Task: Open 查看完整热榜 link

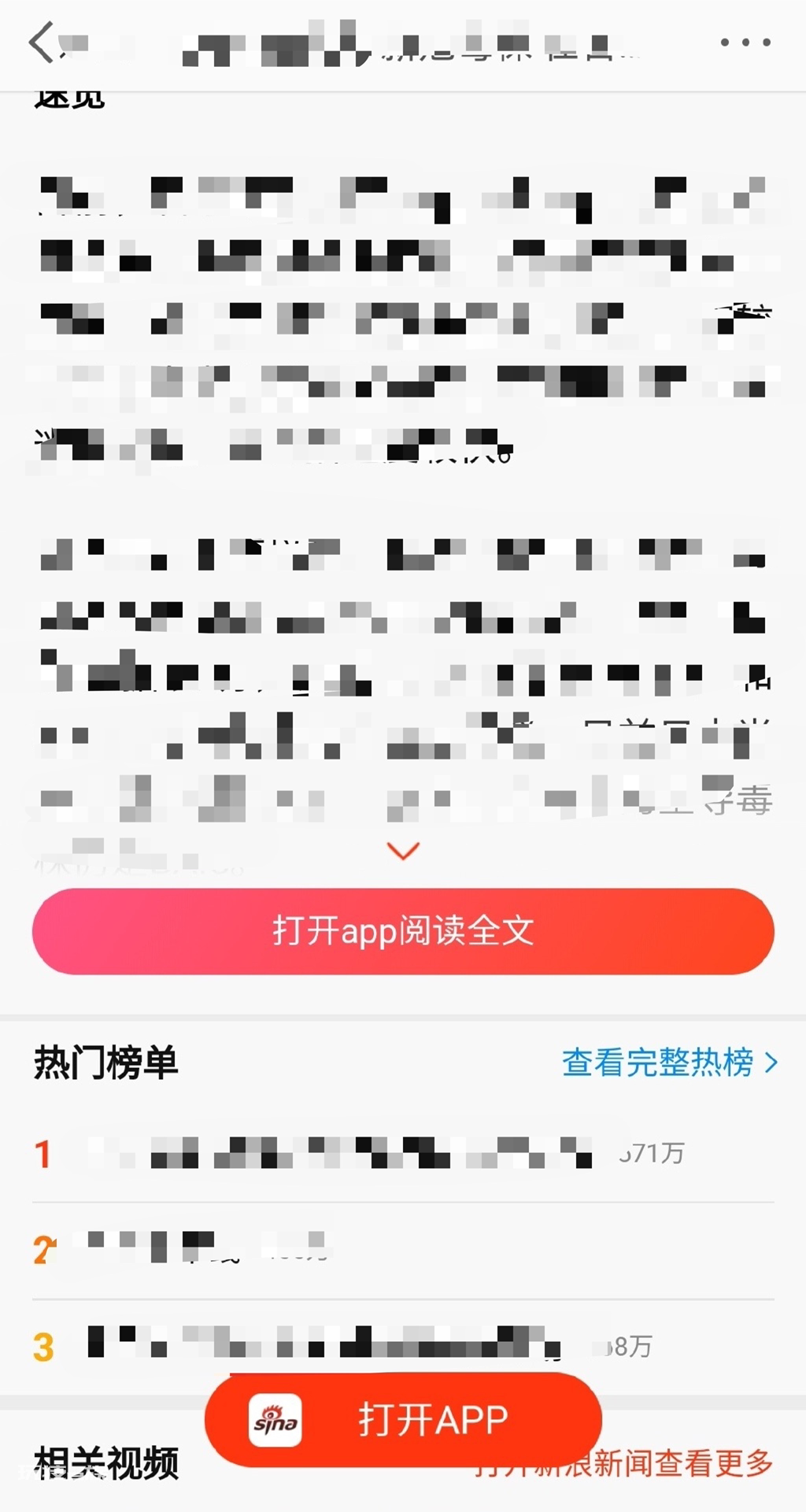Action: 670,1063
